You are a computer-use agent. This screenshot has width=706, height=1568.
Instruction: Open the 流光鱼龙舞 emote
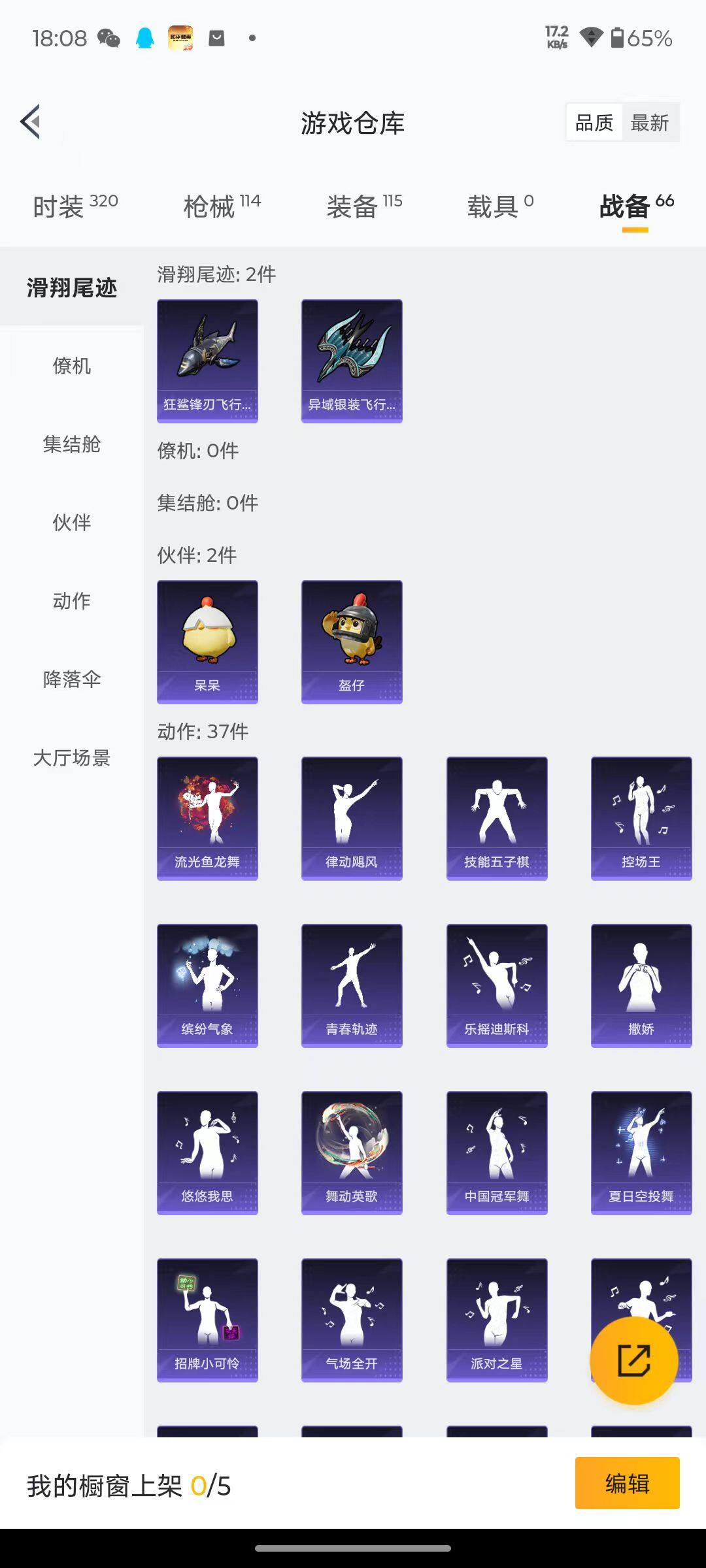click(x=207, y=817)
